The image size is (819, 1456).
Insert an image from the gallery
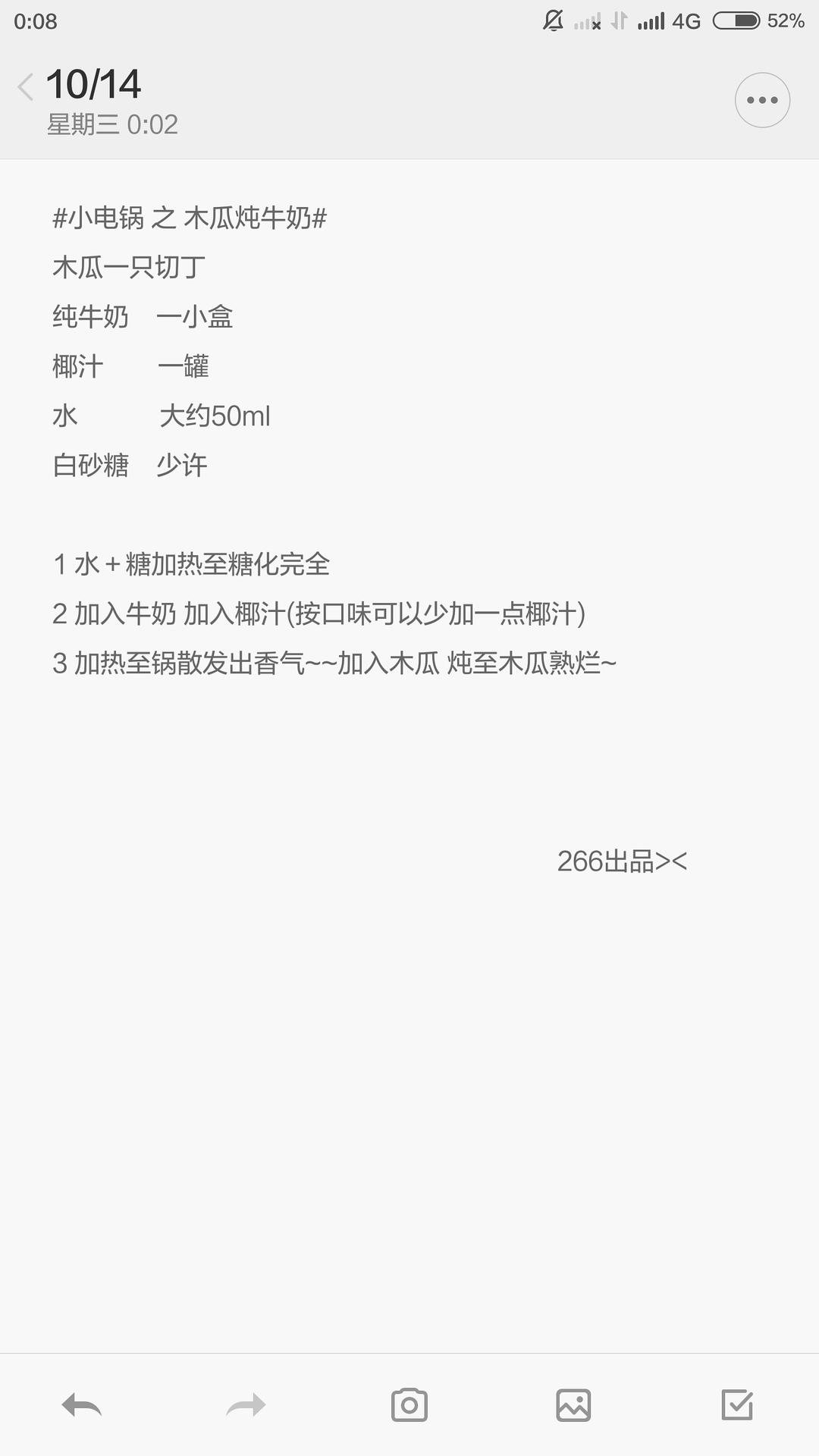tap(573, 1405)
